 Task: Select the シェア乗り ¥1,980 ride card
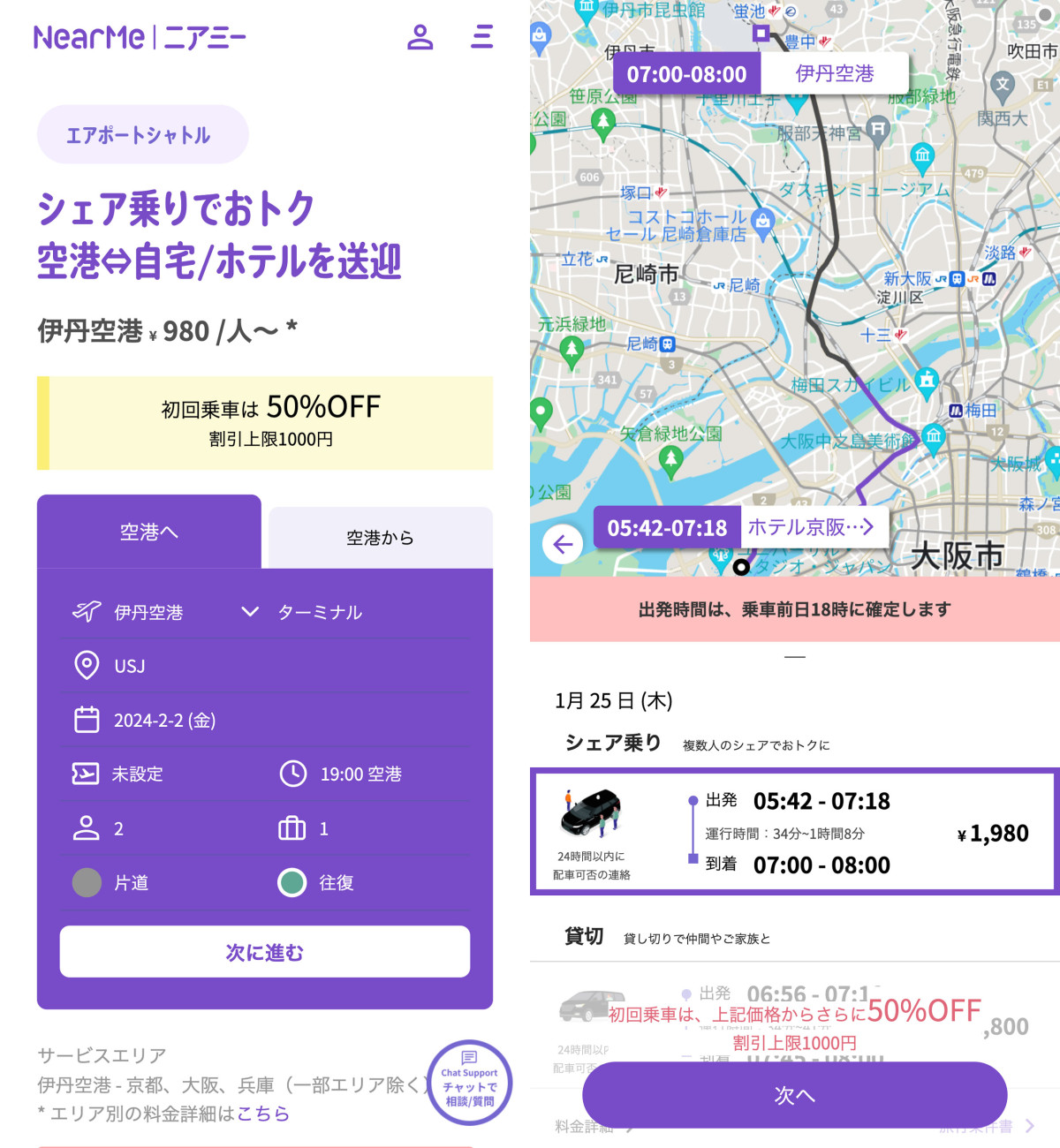tap(794, 832)
